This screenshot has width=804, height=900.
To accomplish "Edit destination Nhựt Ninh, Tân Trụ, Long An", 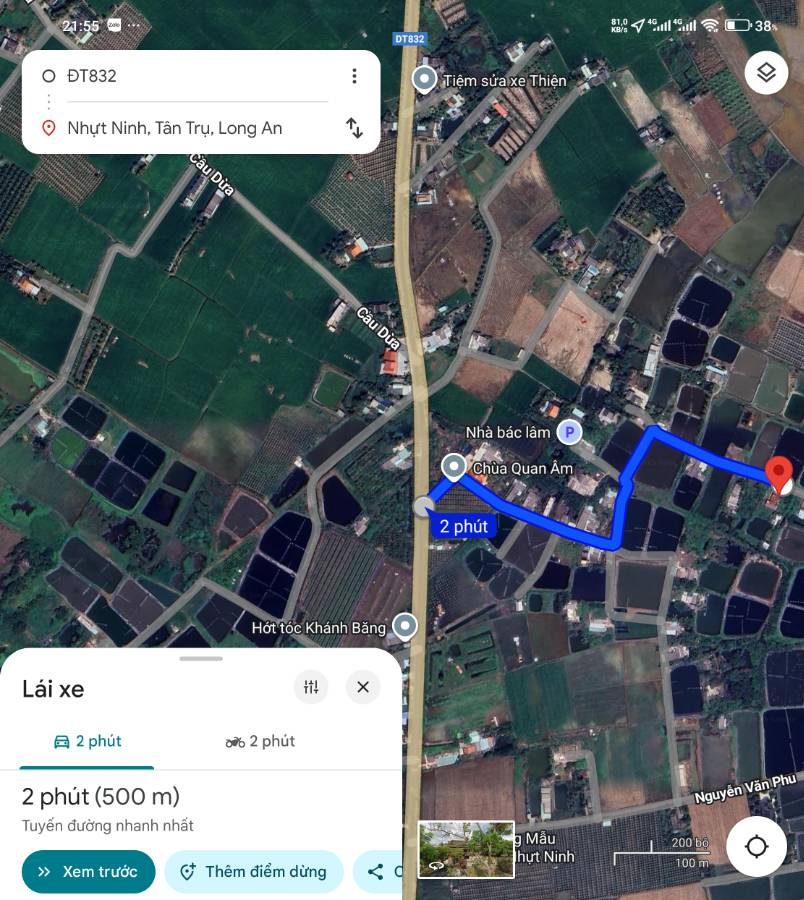I will (x=190, y=128).
